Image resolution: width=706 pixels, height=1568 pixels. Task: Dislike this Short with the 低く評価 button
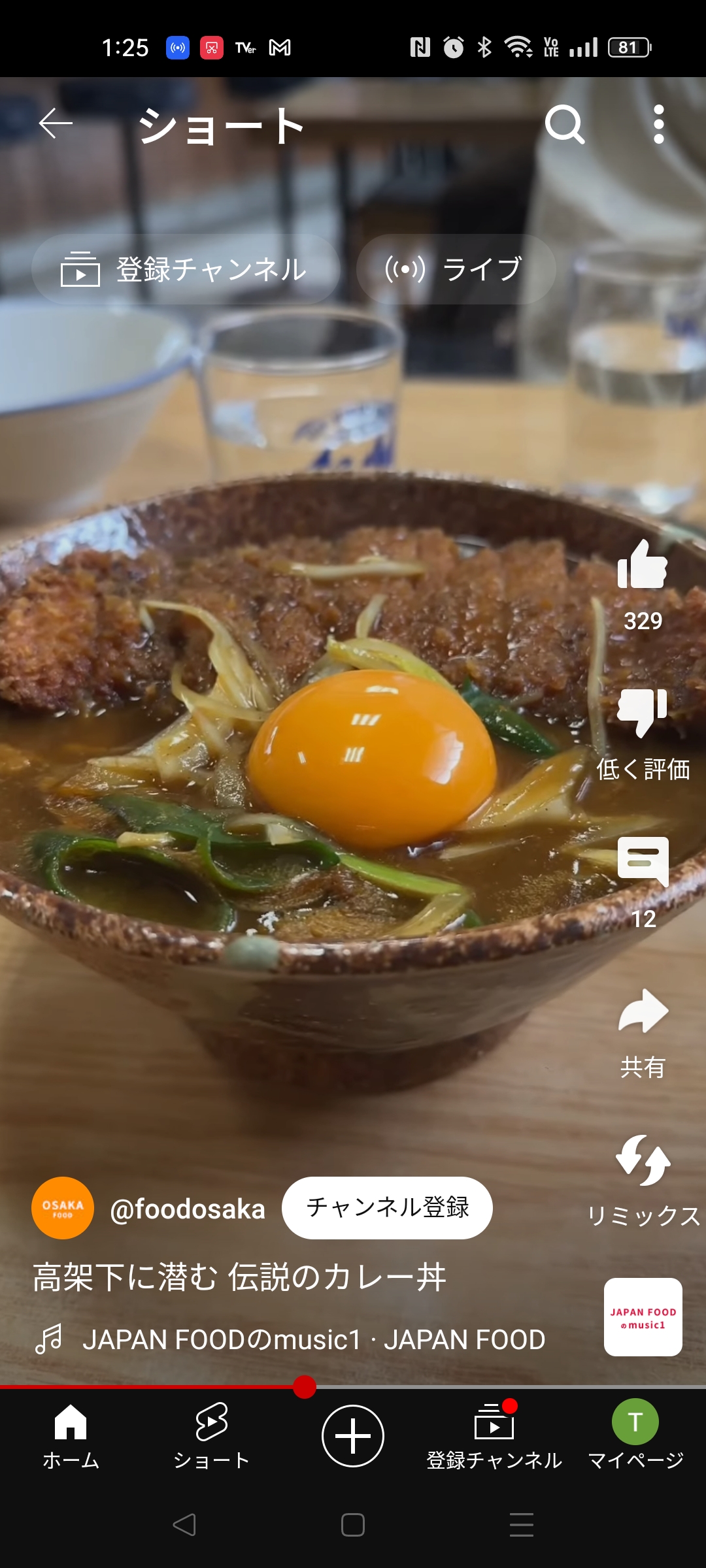coord(643,713)
